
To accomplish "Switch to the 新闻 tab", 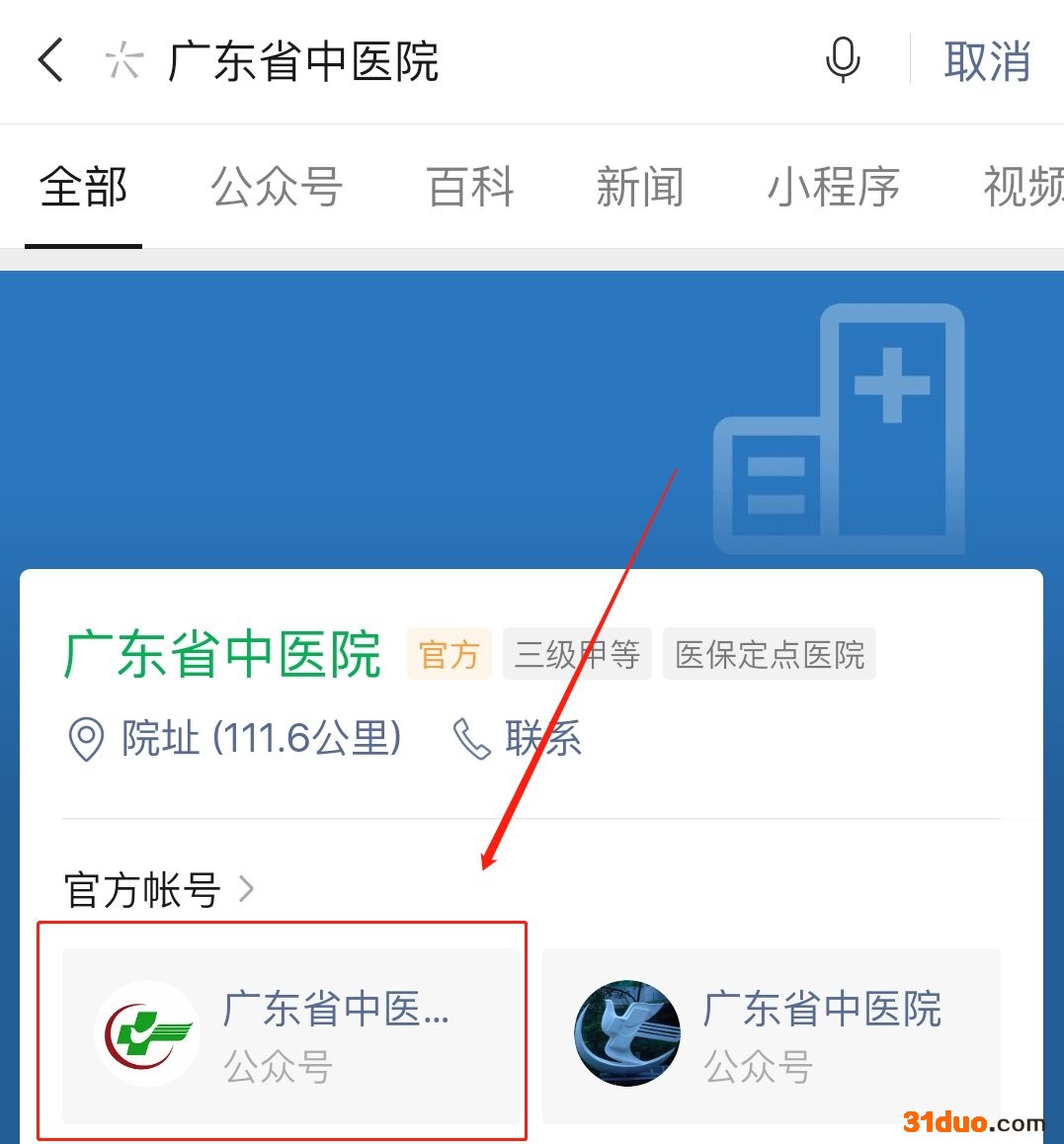I will coord(639,187).
